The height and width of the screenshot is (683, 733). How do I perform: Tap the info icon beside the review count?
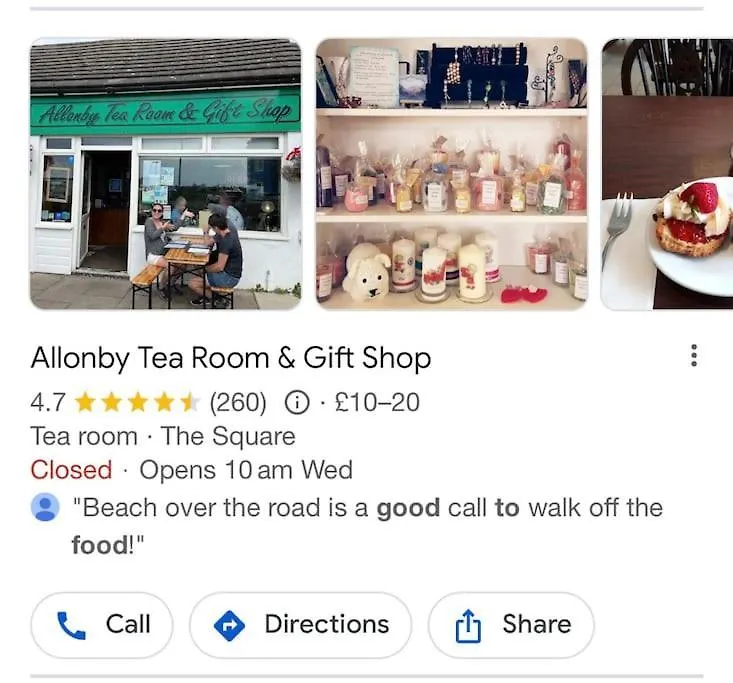click(295, 403)
